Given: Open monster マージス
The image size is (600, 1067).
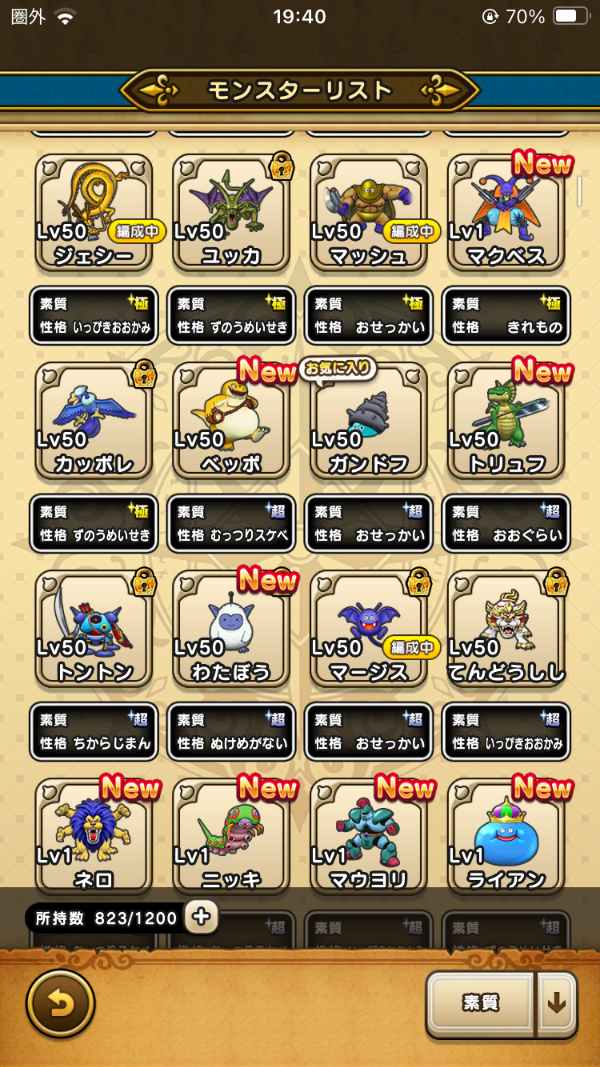Looking at the screenshot, I should 368,630.
